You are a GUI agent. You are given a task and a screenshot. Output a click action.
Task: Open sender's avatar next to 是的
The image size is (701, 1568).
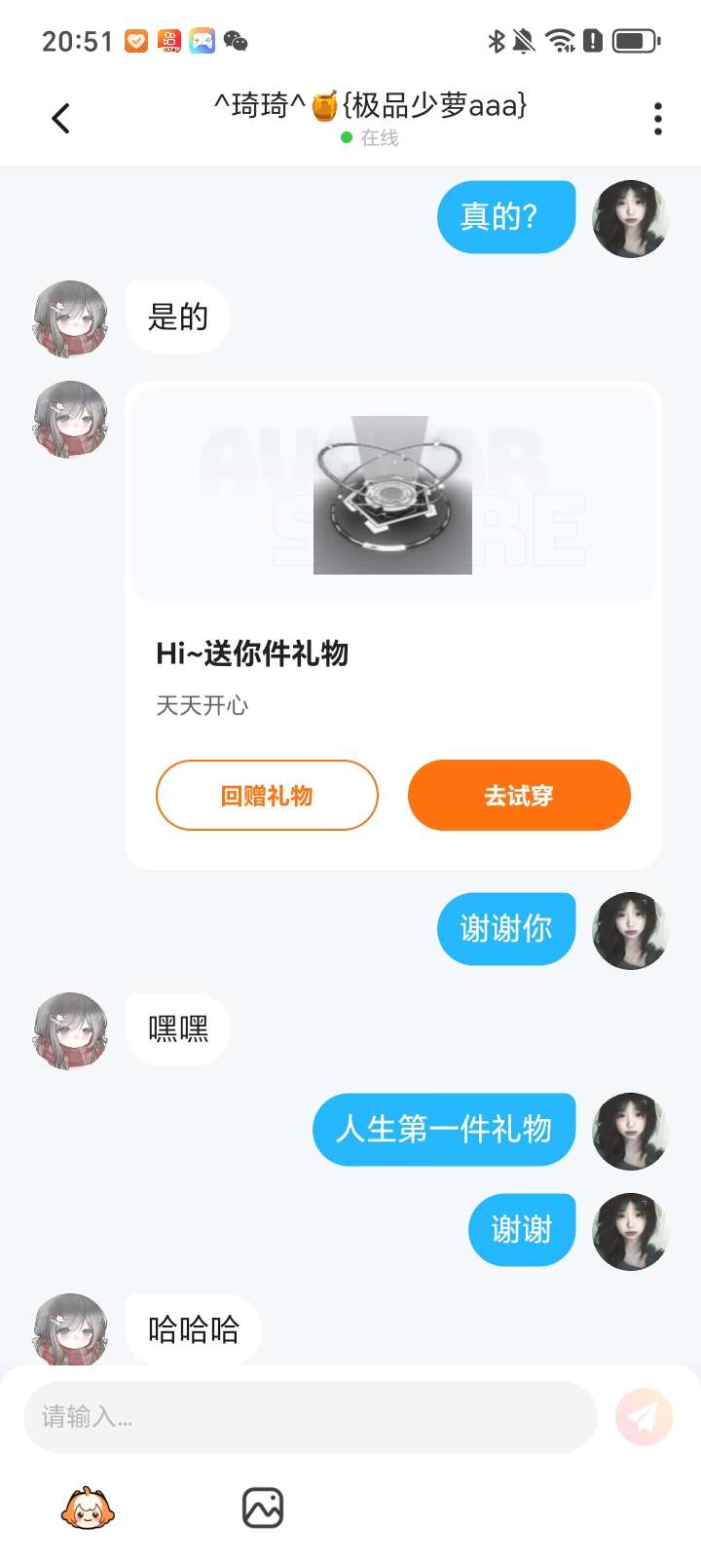[71, 318]
